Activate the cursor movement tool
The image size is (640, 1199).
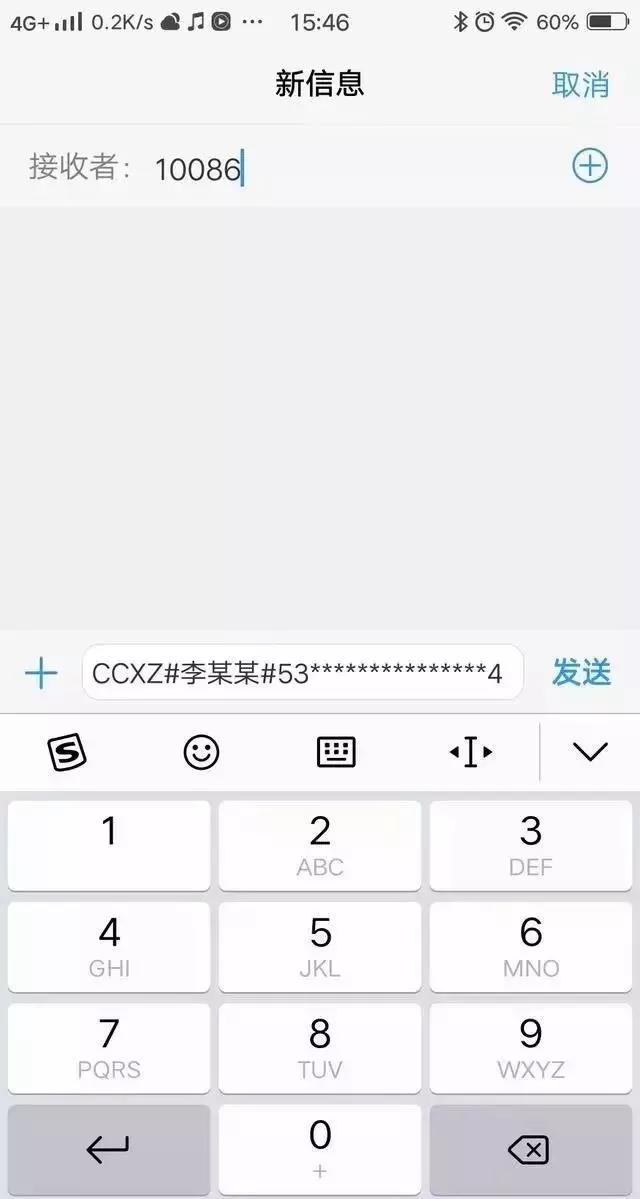click(470, 752)
